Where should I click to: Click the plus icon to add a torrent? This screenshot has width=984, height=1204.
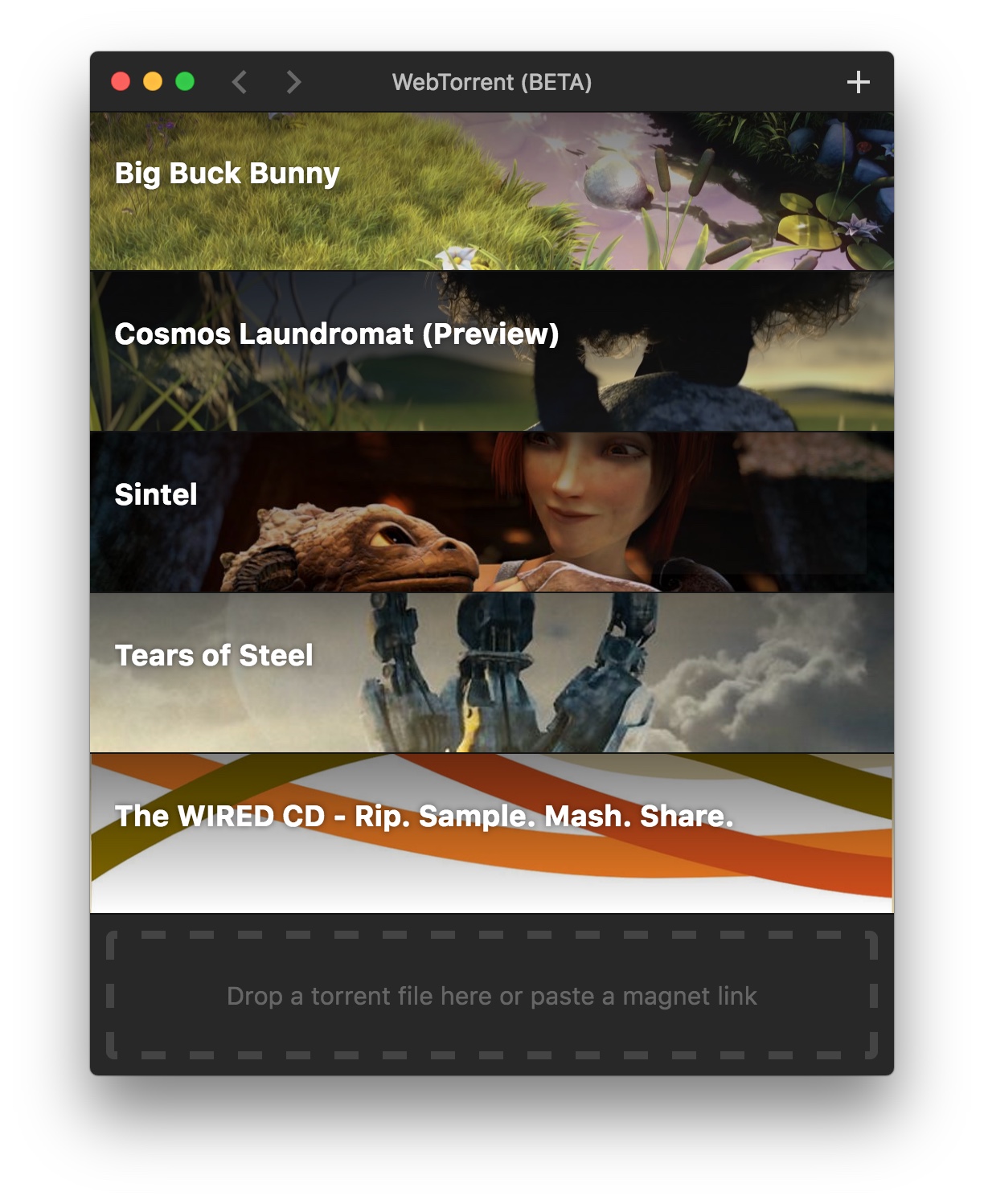pyautogui.click(x=859, y=80)
